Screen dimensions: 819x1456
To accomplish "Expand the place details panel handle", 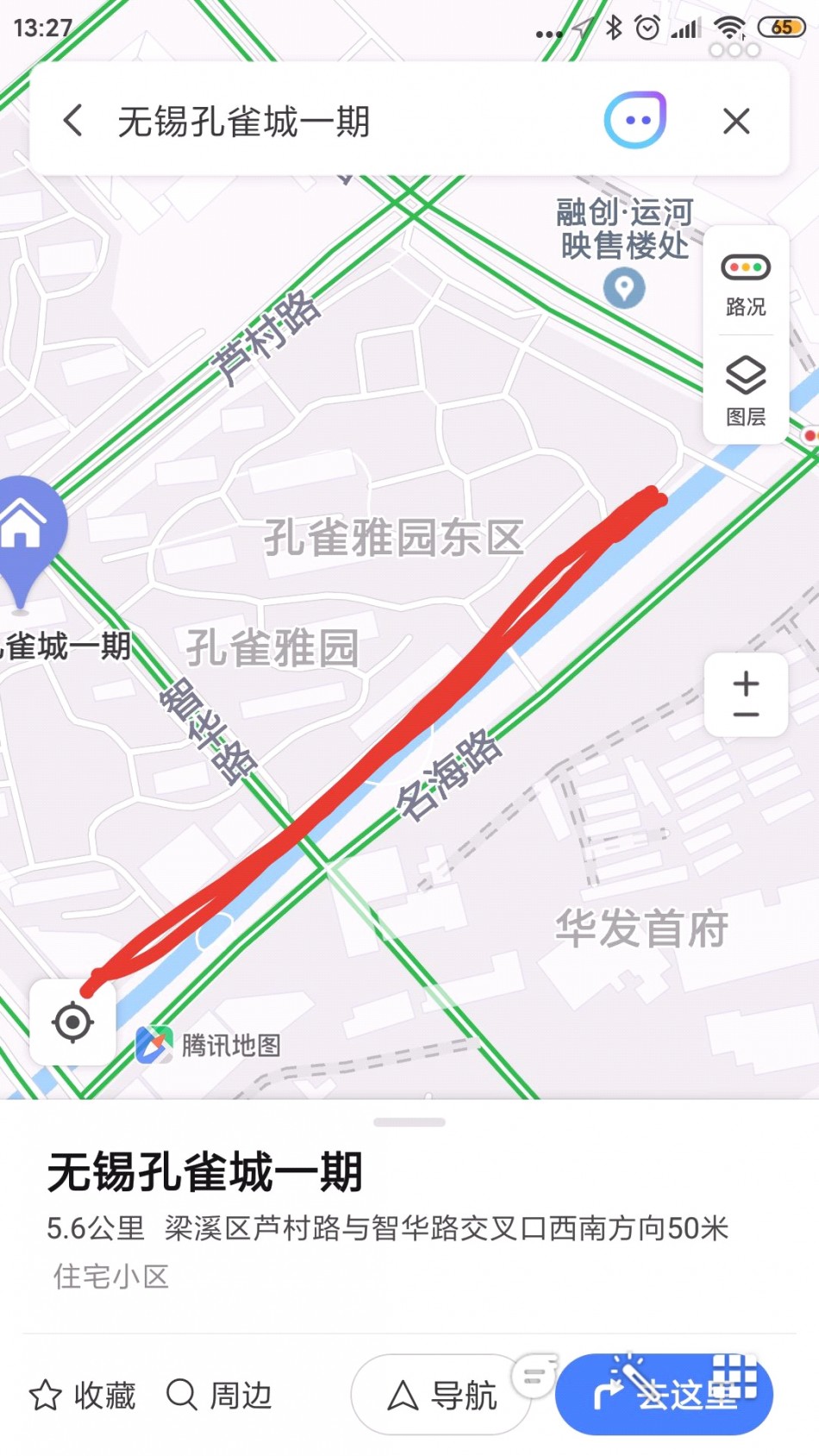I will click(409, 1122).
